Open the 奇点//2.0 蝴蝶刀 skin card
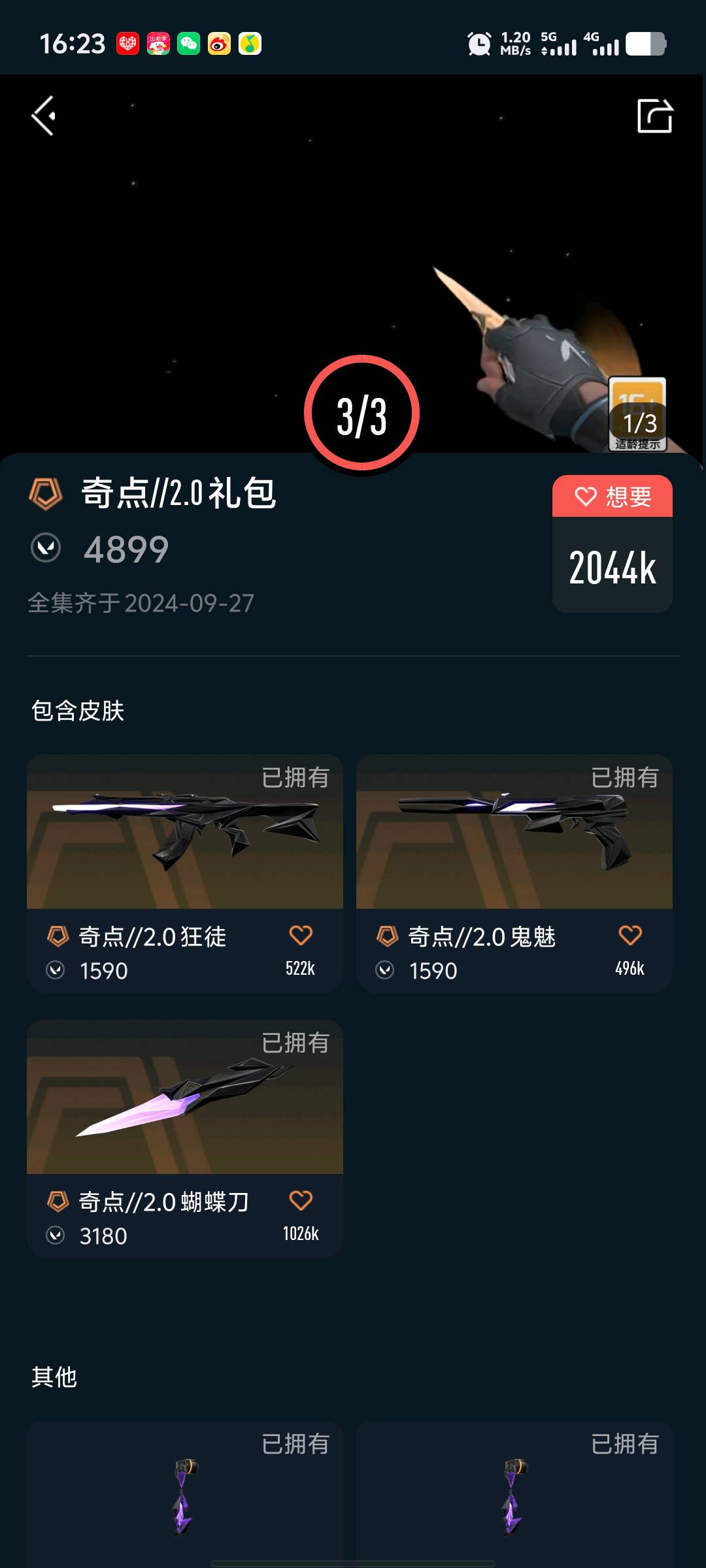 [x=185, y=1139]
